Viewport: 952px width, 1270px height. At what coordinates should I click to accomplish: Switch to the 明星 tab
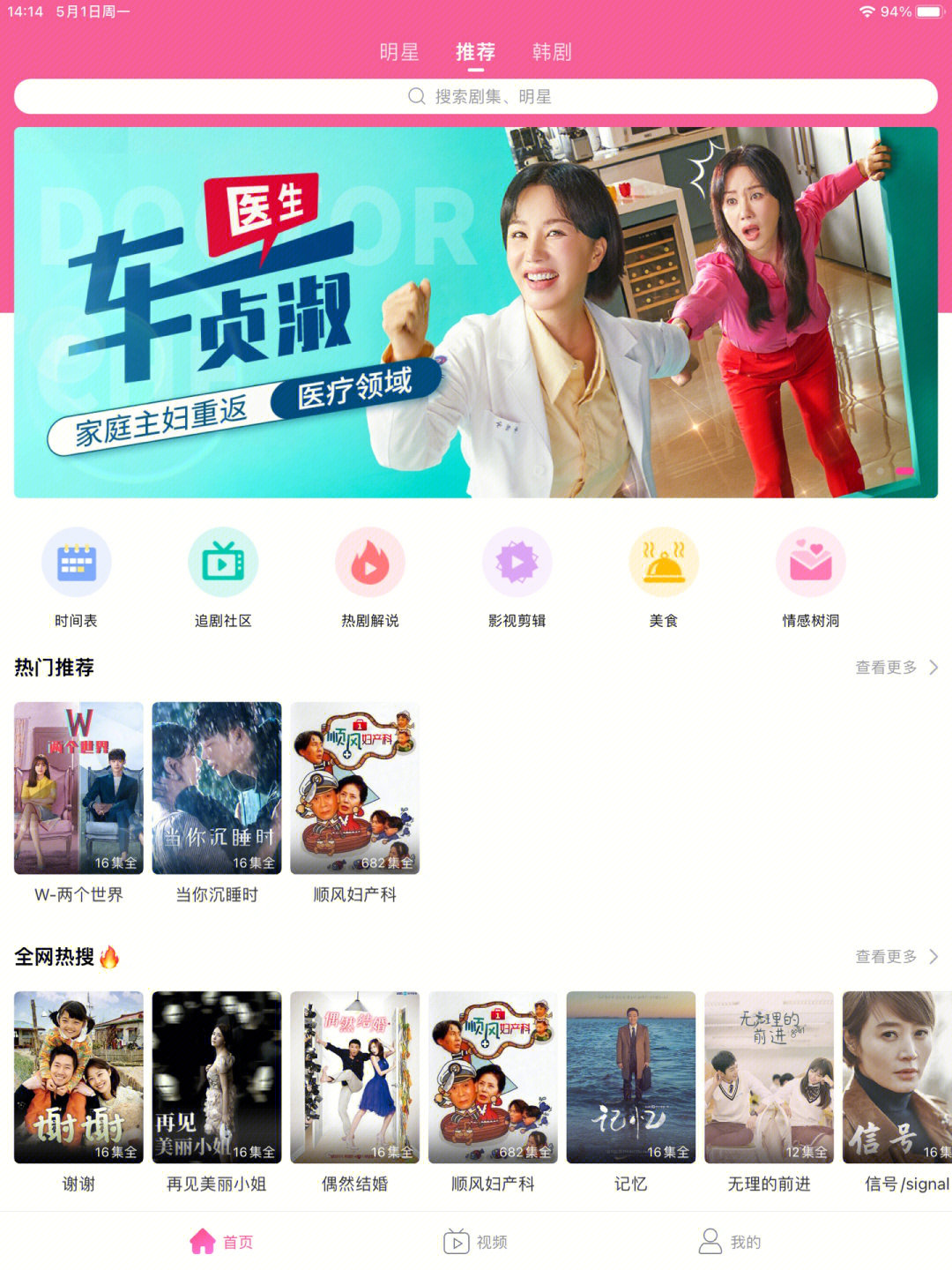(399, 52)
